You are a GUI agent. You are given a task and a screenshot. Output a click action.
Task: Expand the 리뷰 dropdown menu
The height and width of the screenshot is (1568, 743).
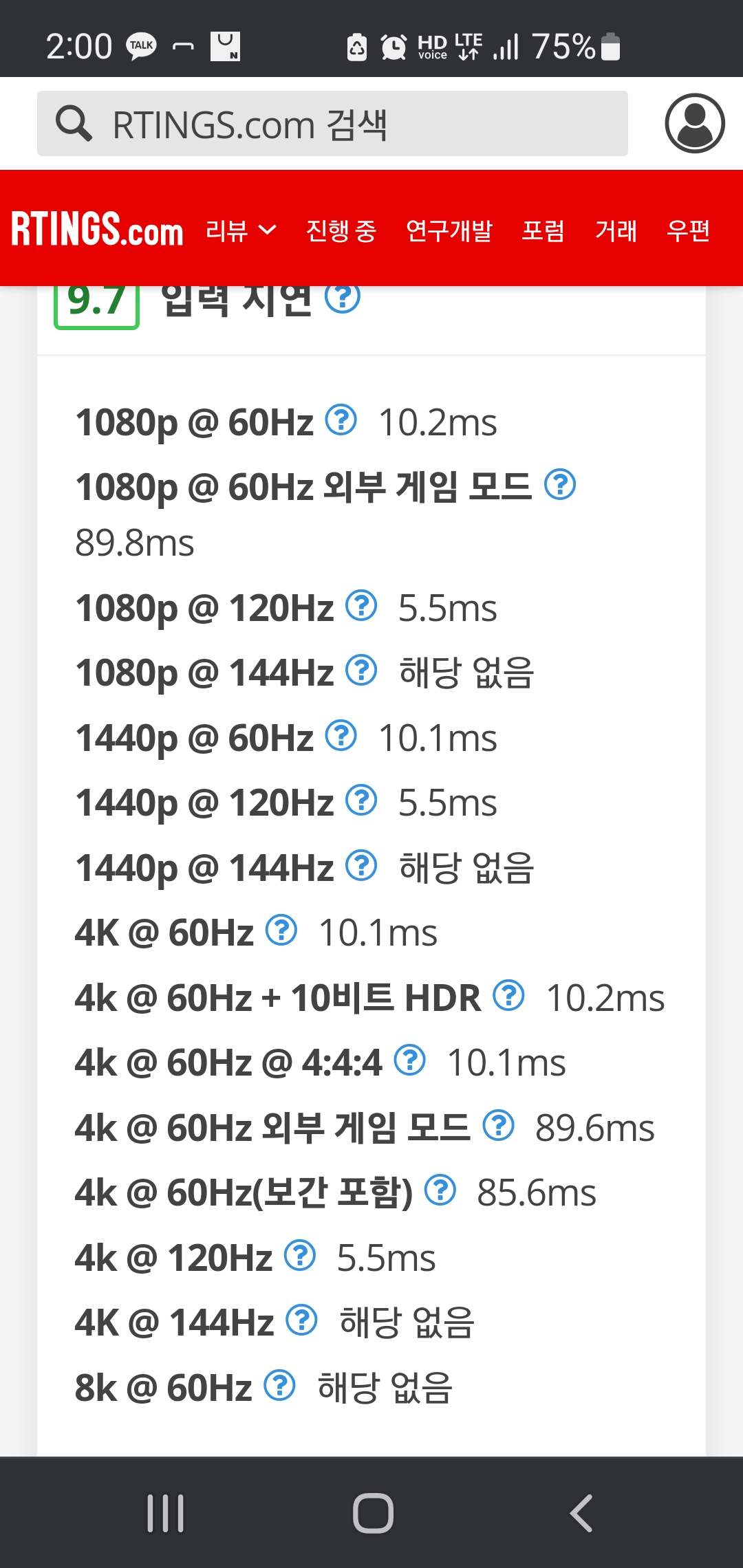(241, 230)
